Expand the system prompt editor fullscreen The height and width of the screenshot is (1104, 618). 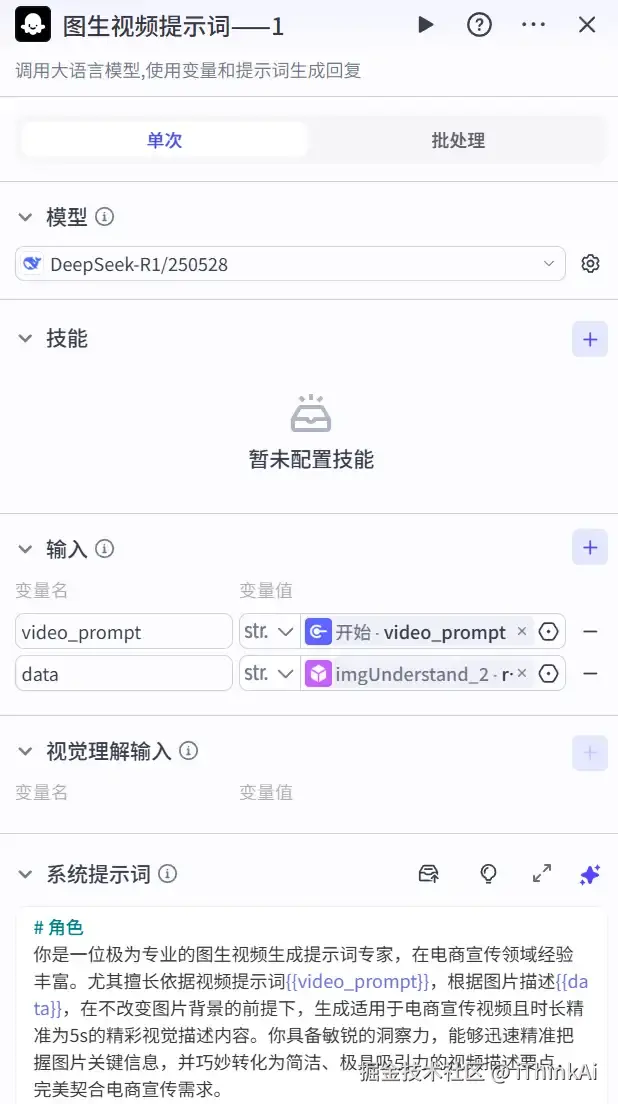tap(542, 874)
